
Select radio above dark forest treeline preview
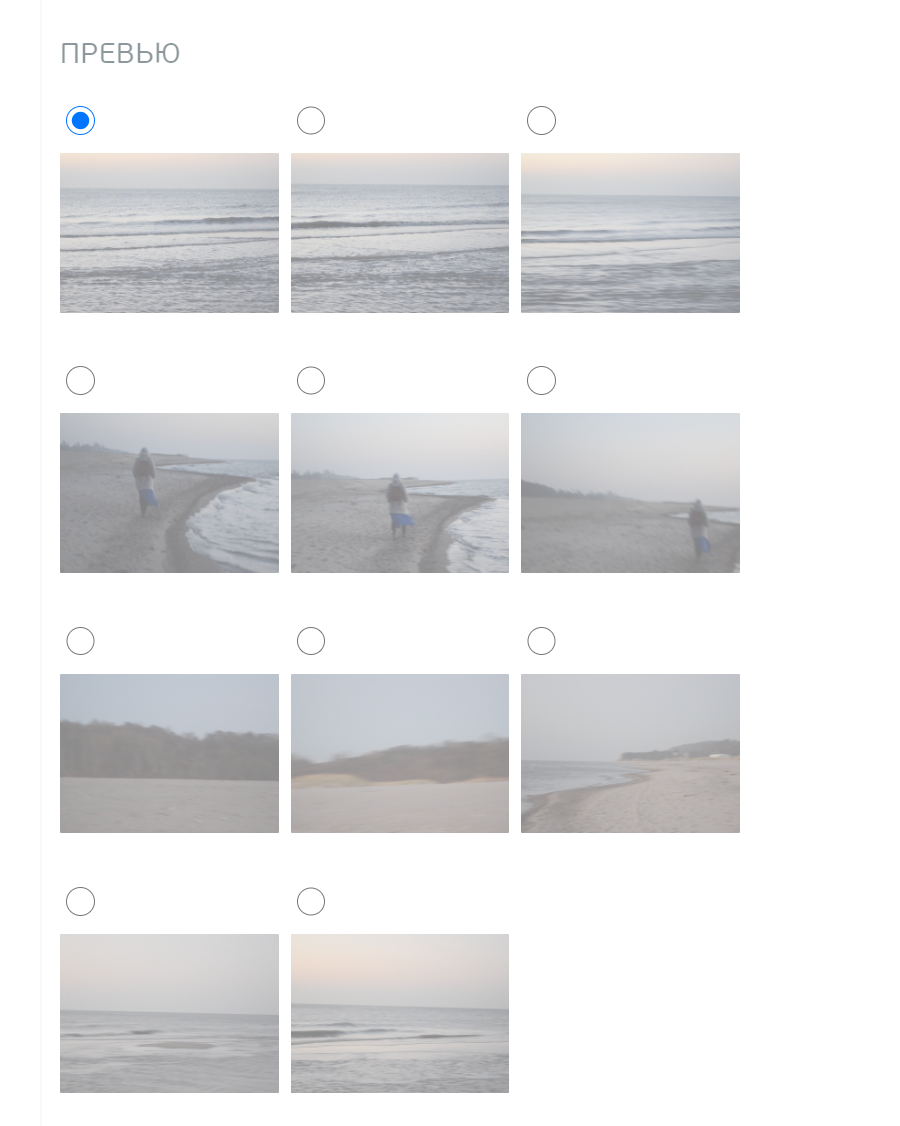point(80,641)
